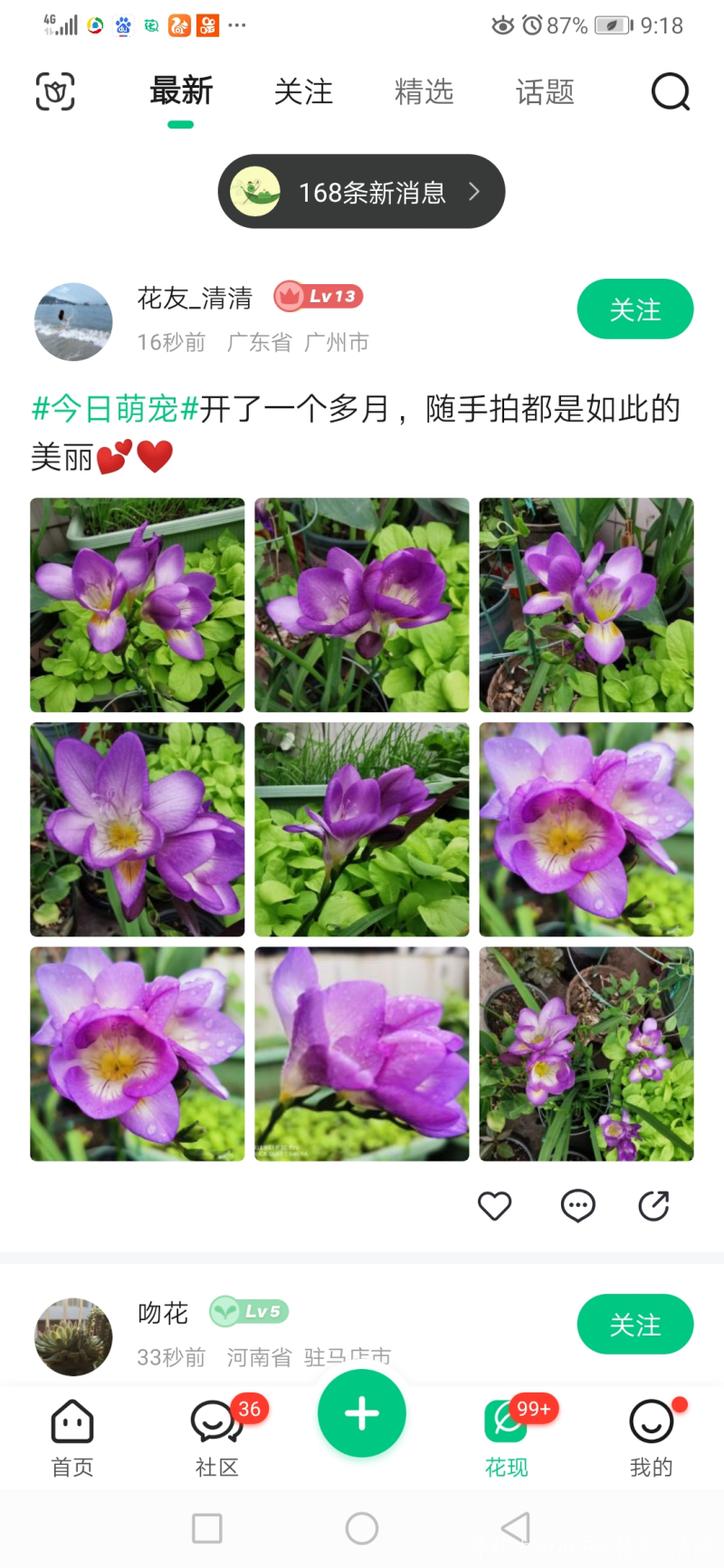Open the 168条新消息 banner

coord(361,192)
